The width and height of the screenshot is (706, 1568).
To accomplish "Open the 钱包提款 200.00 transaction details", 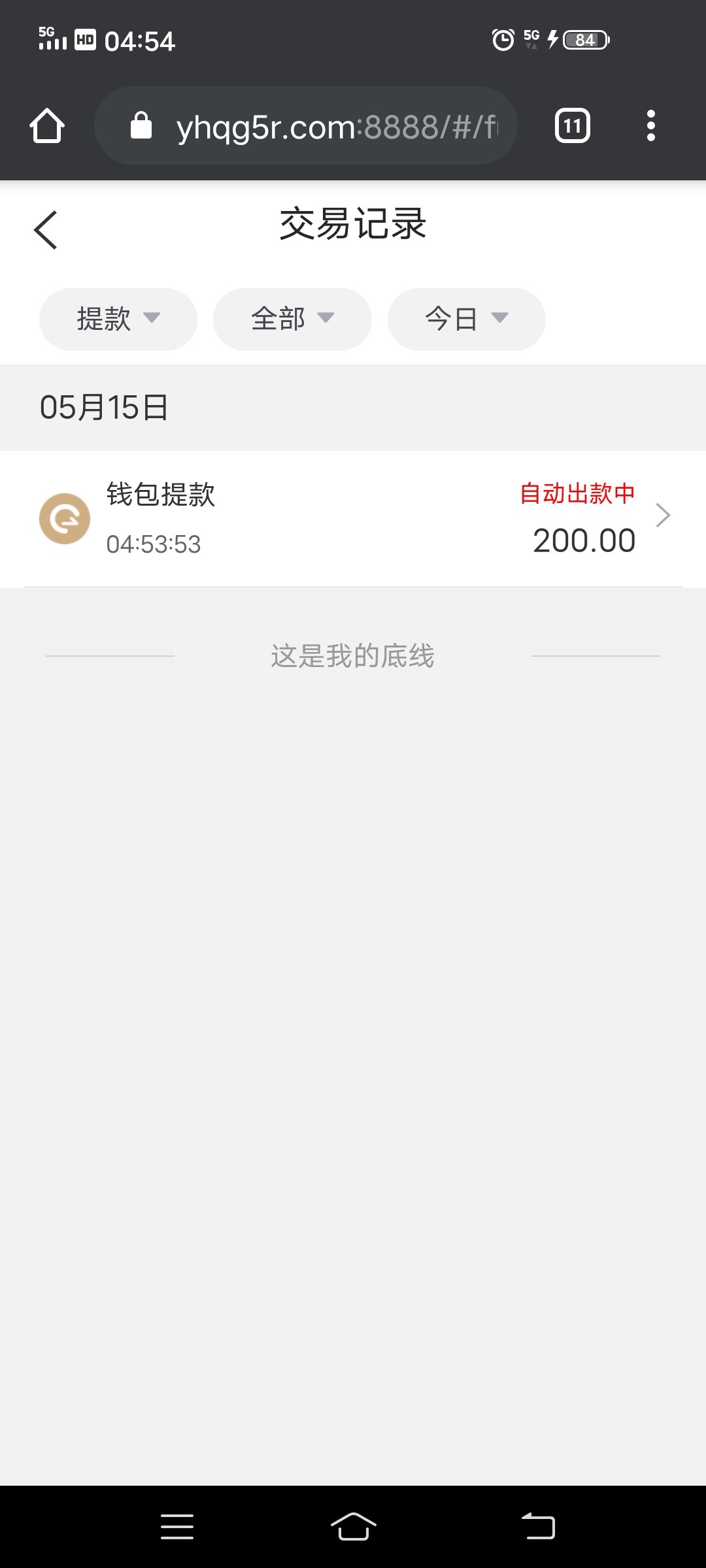I will (353, 518).
